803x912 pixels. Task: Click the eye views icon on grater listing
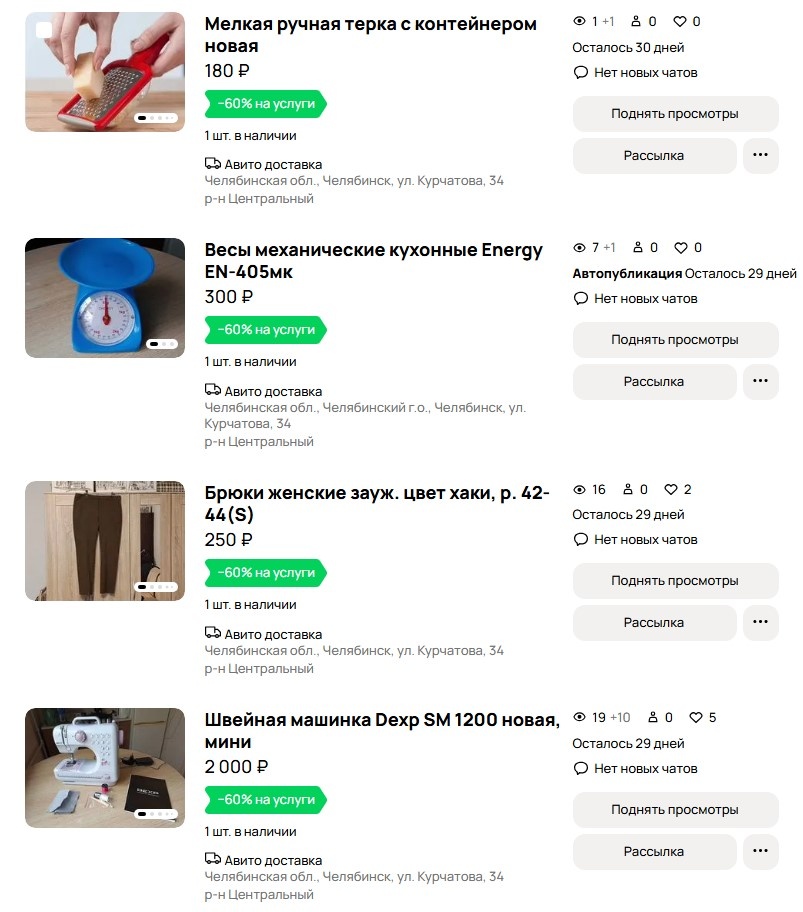579,20
